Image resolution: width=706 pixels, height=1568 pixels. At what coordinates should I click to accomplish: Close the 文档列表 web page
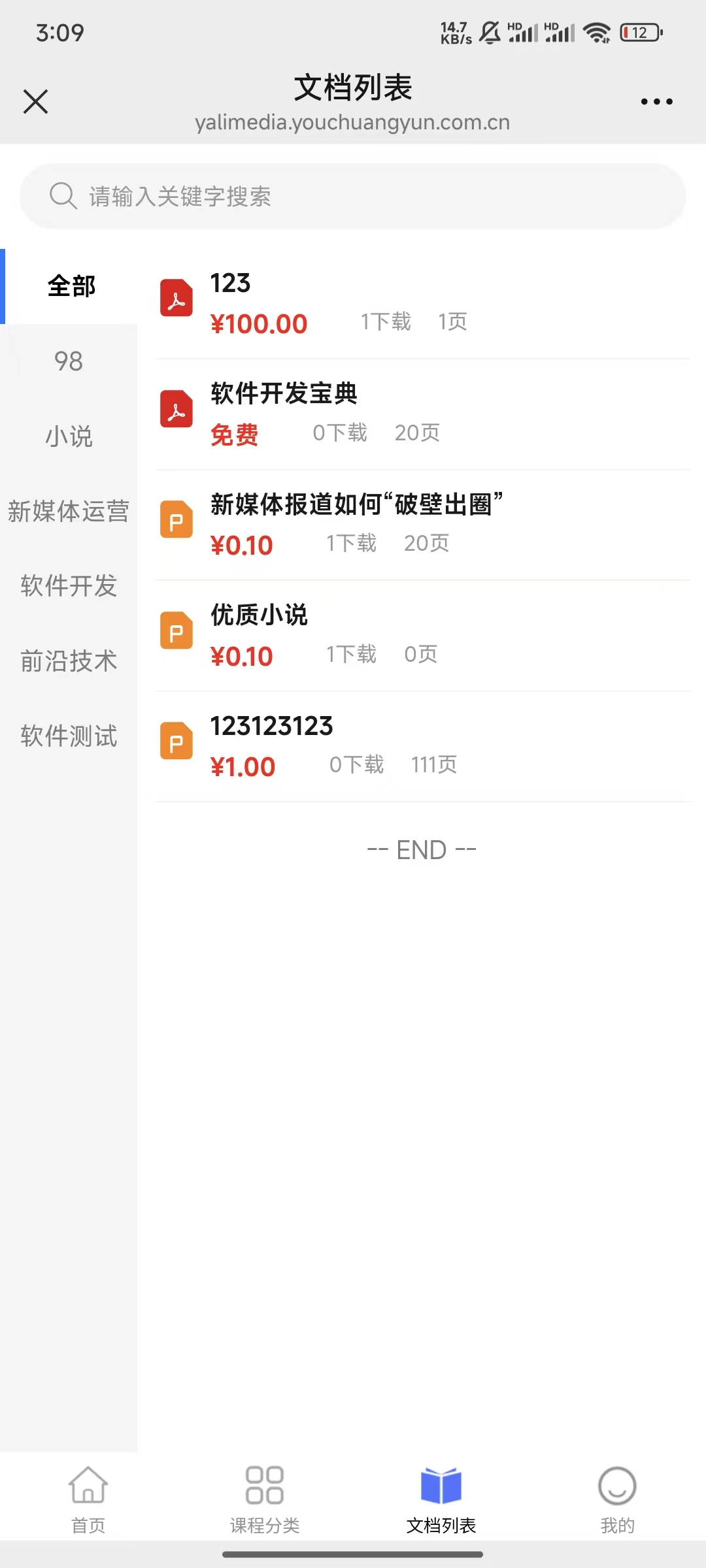(x=35, y=102)
